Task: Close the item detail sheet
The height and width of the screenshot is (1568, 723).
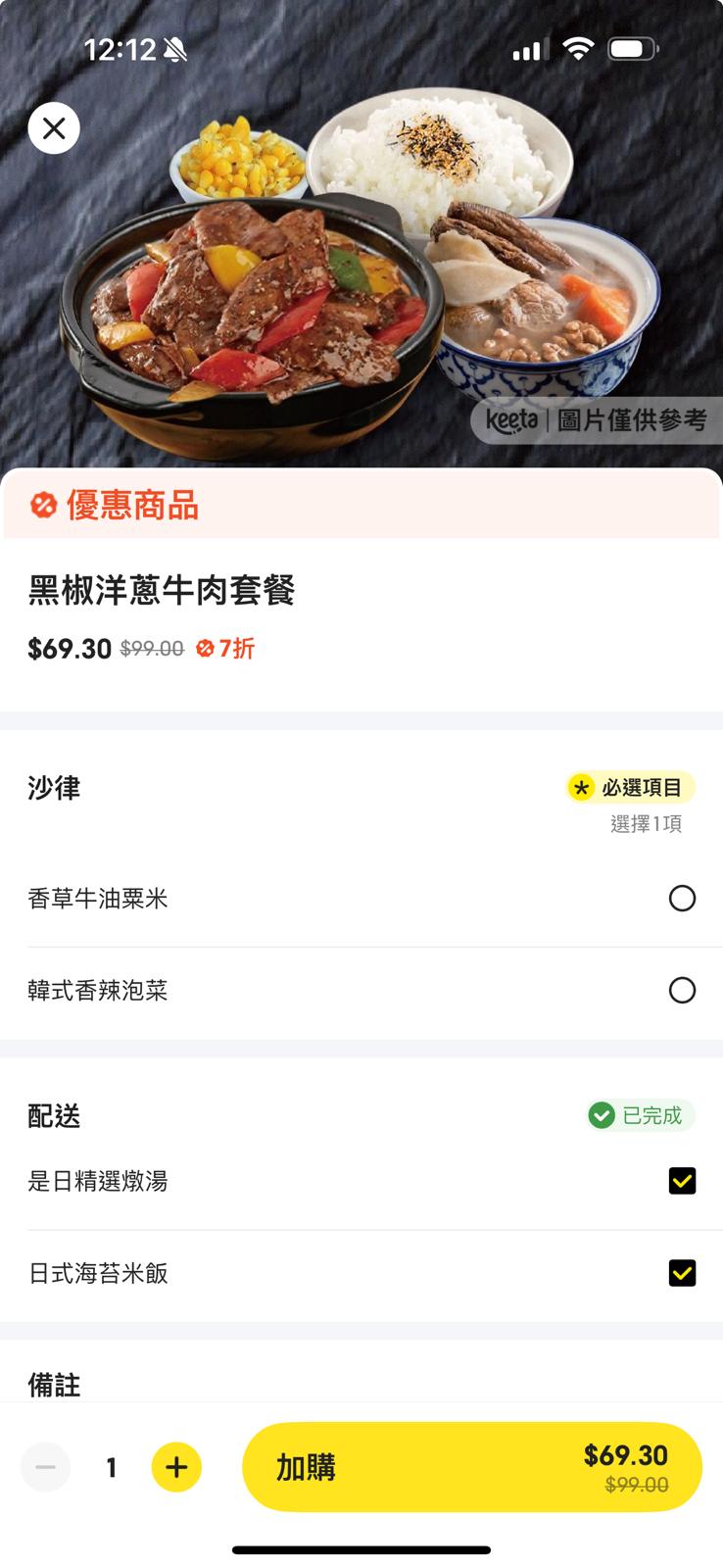Action: pos(54,128)
